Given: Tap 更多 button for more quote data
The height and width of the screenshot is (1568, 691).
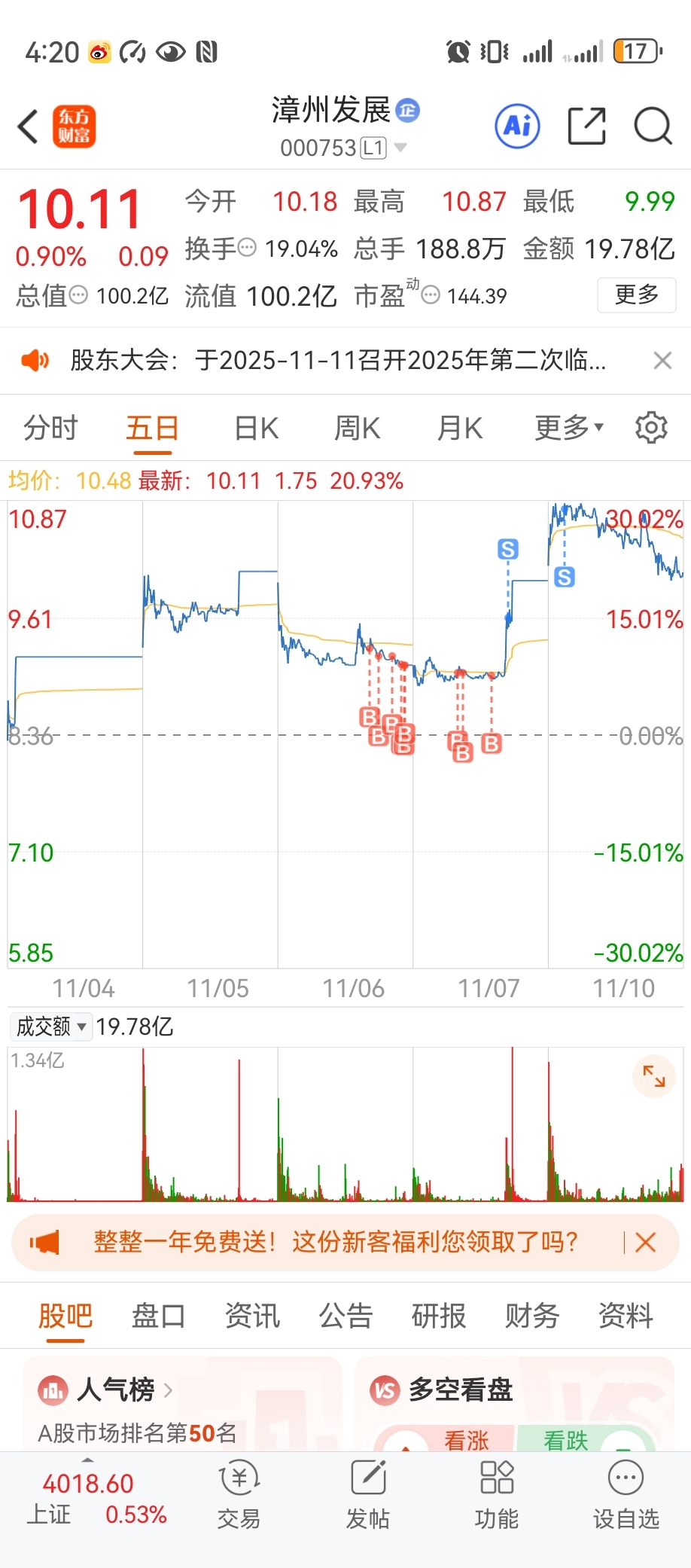Looking at the screenshot, I should click(636, 294).
